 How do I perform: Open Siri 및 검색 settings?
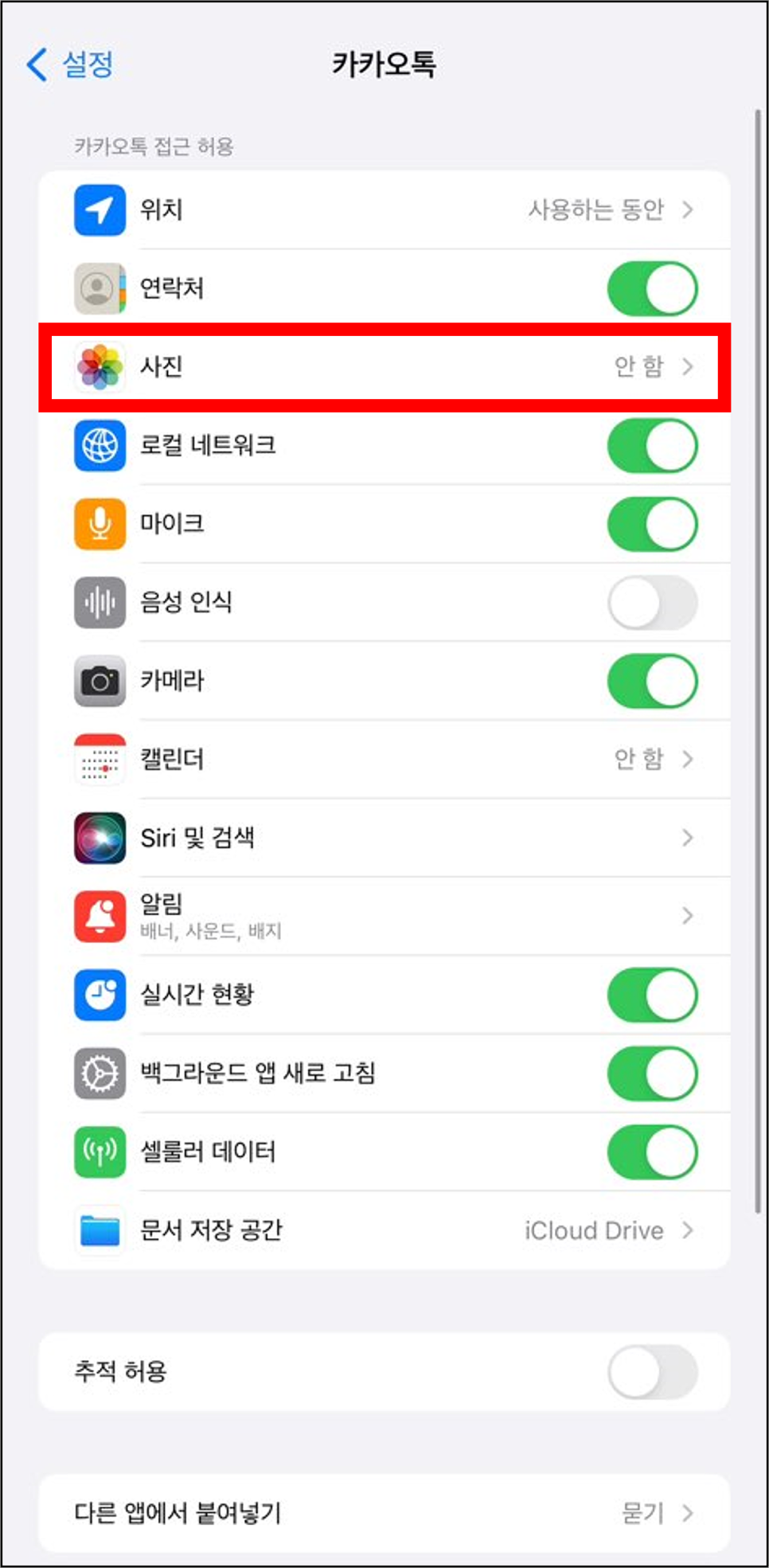click(384, 838)
